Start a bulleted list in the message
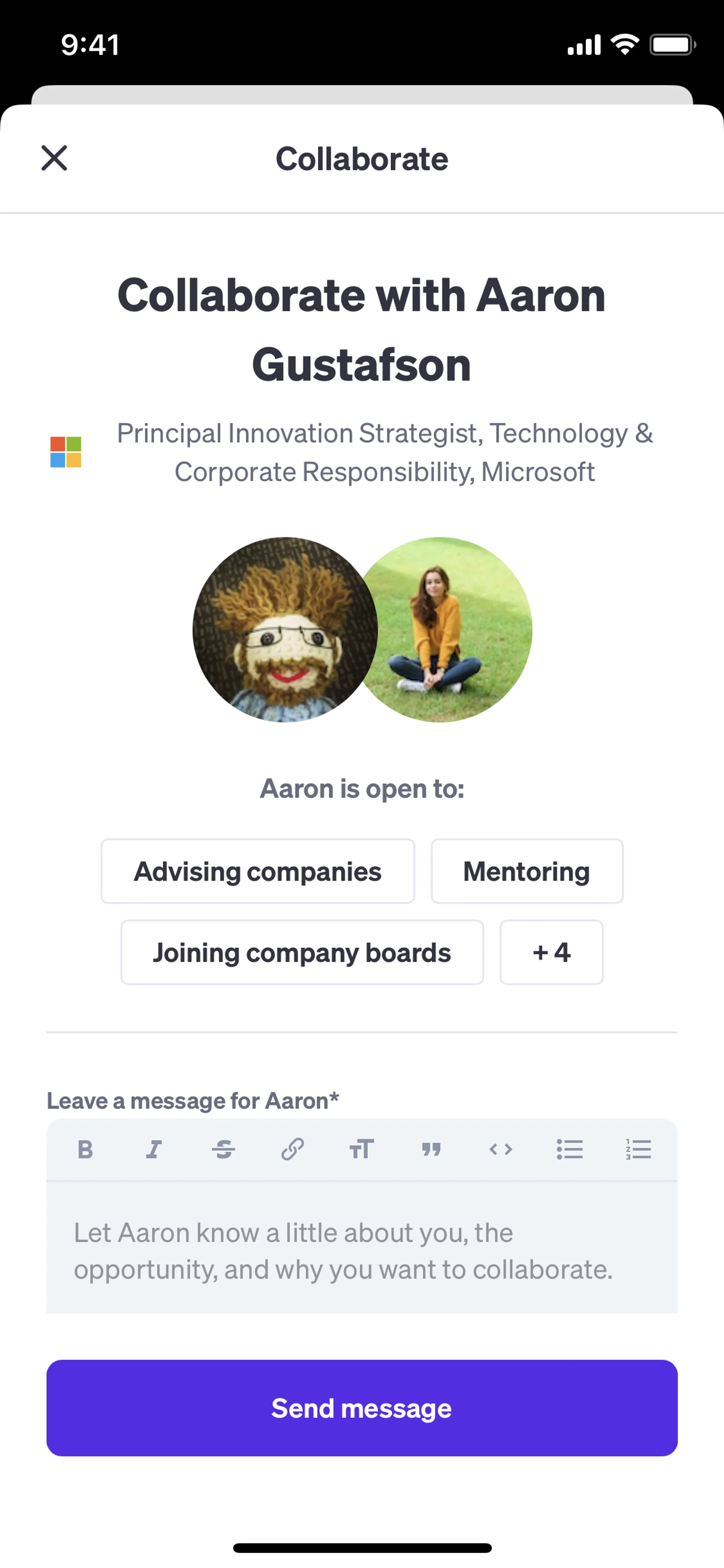The height and width of the screenshot is (1568, 724). (569, 1149)
